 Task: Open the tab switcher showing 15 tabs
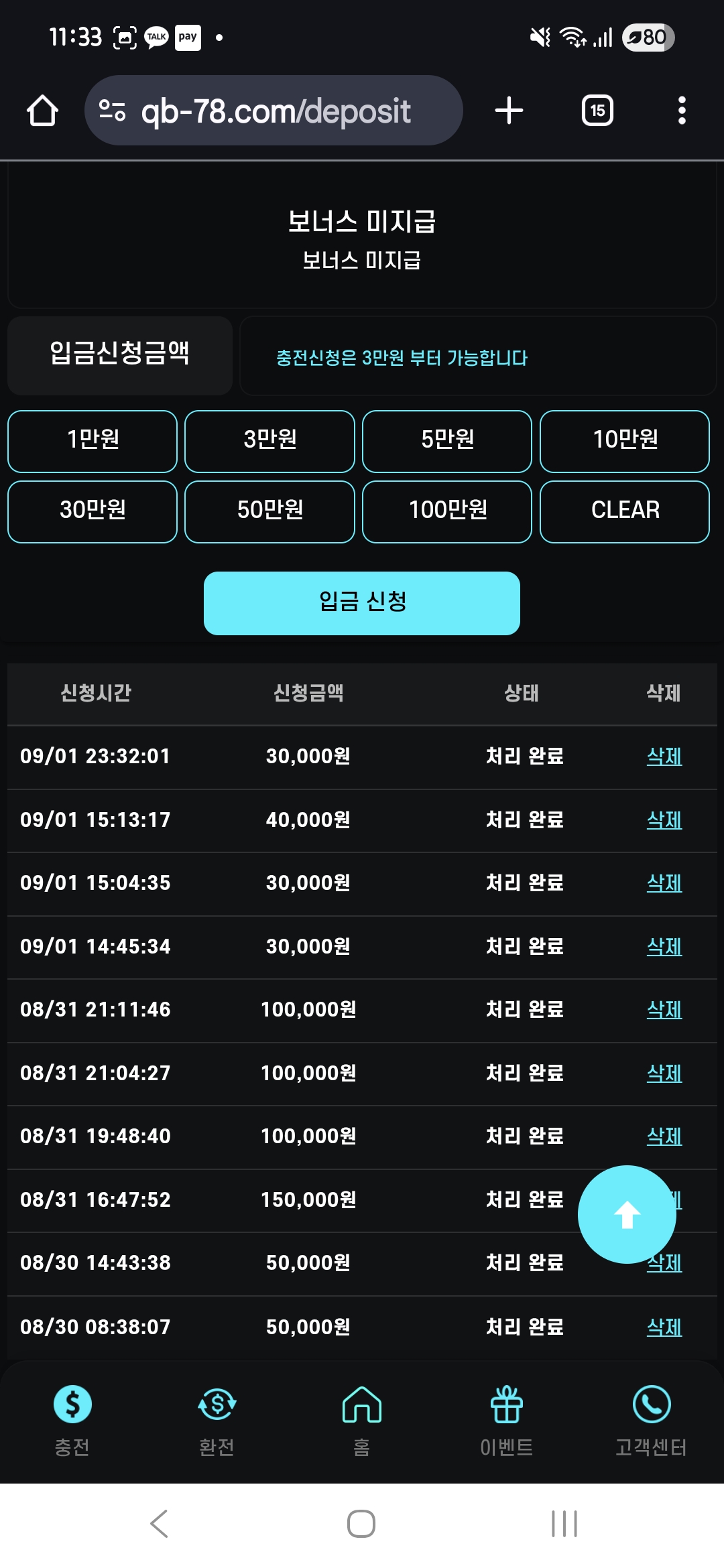pyautogui.click(x=597, y=111)
